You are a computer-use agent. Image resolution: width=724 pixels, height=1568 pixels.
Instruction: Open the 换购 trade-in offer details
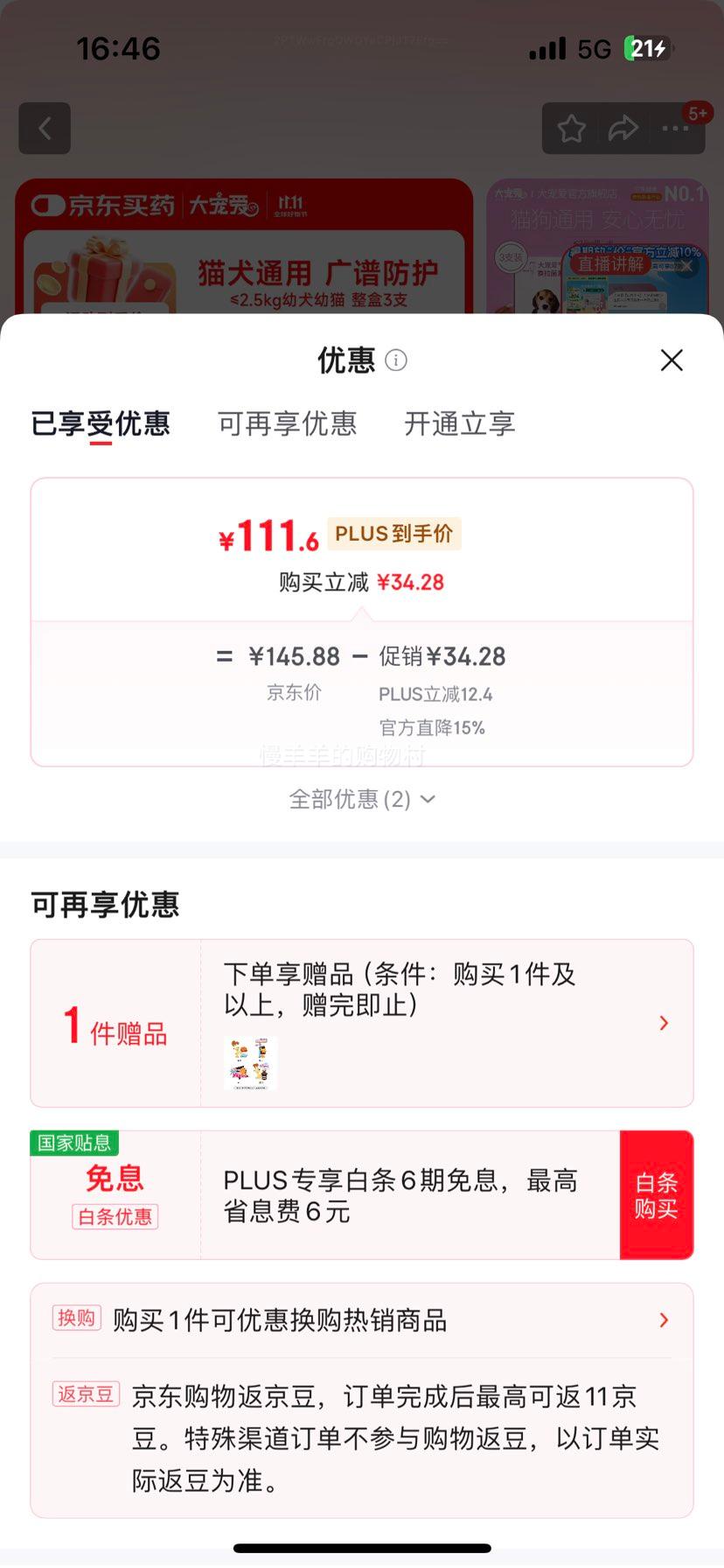[663, 1320]
